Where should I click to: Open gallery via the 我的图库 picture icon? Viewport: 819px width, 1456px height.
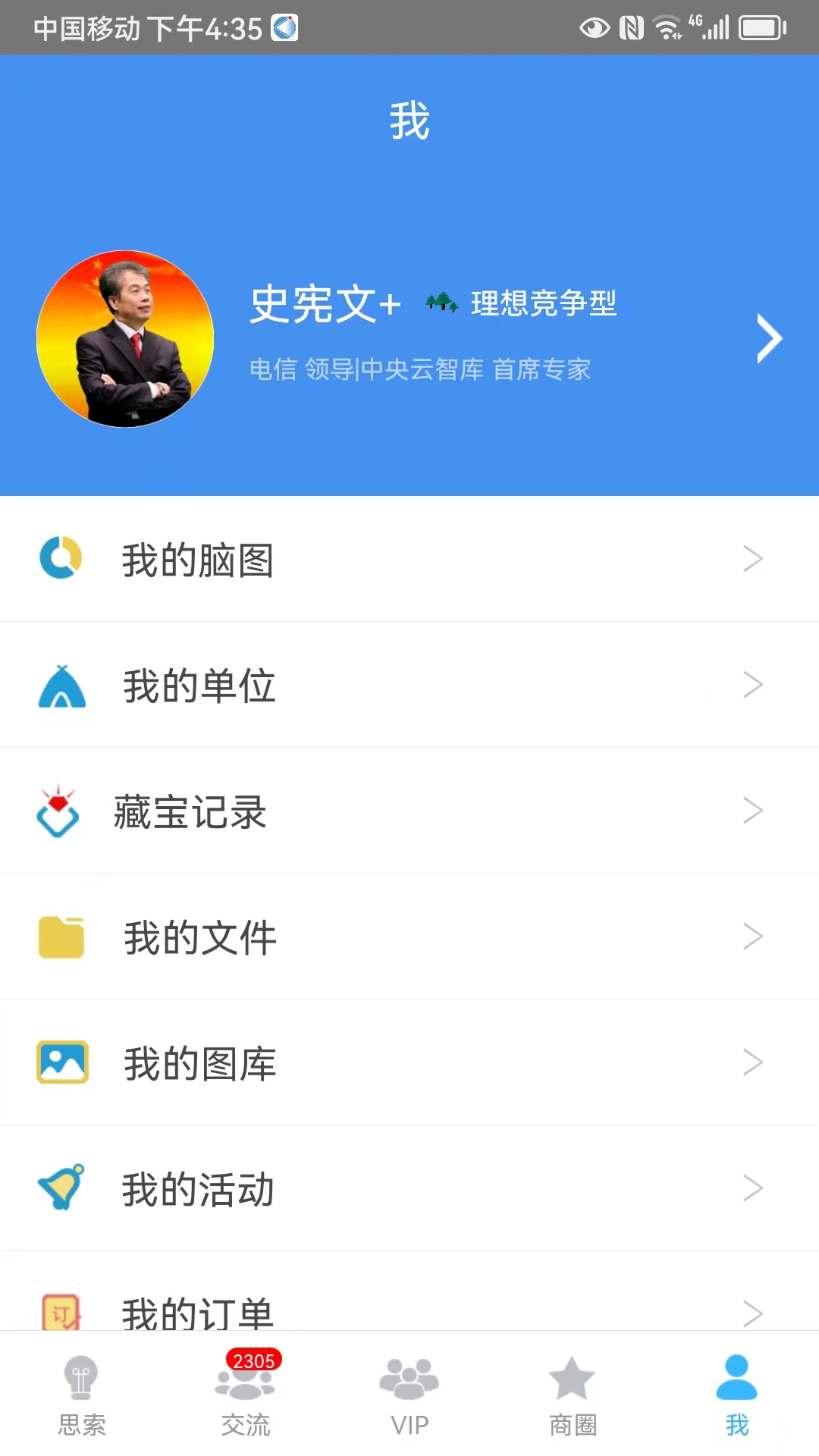tap(61, 1062)
